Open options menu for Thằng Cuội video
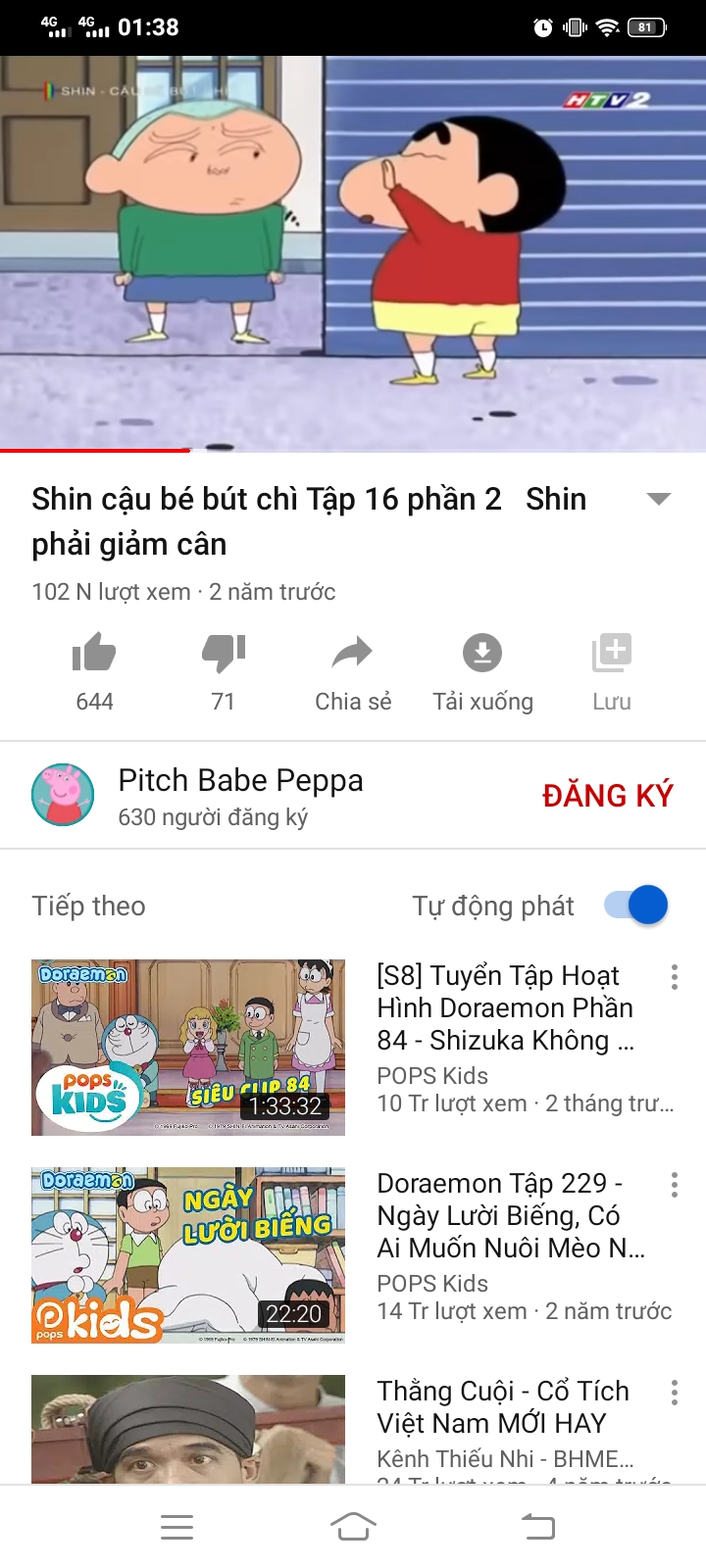 coord(674,1393)
